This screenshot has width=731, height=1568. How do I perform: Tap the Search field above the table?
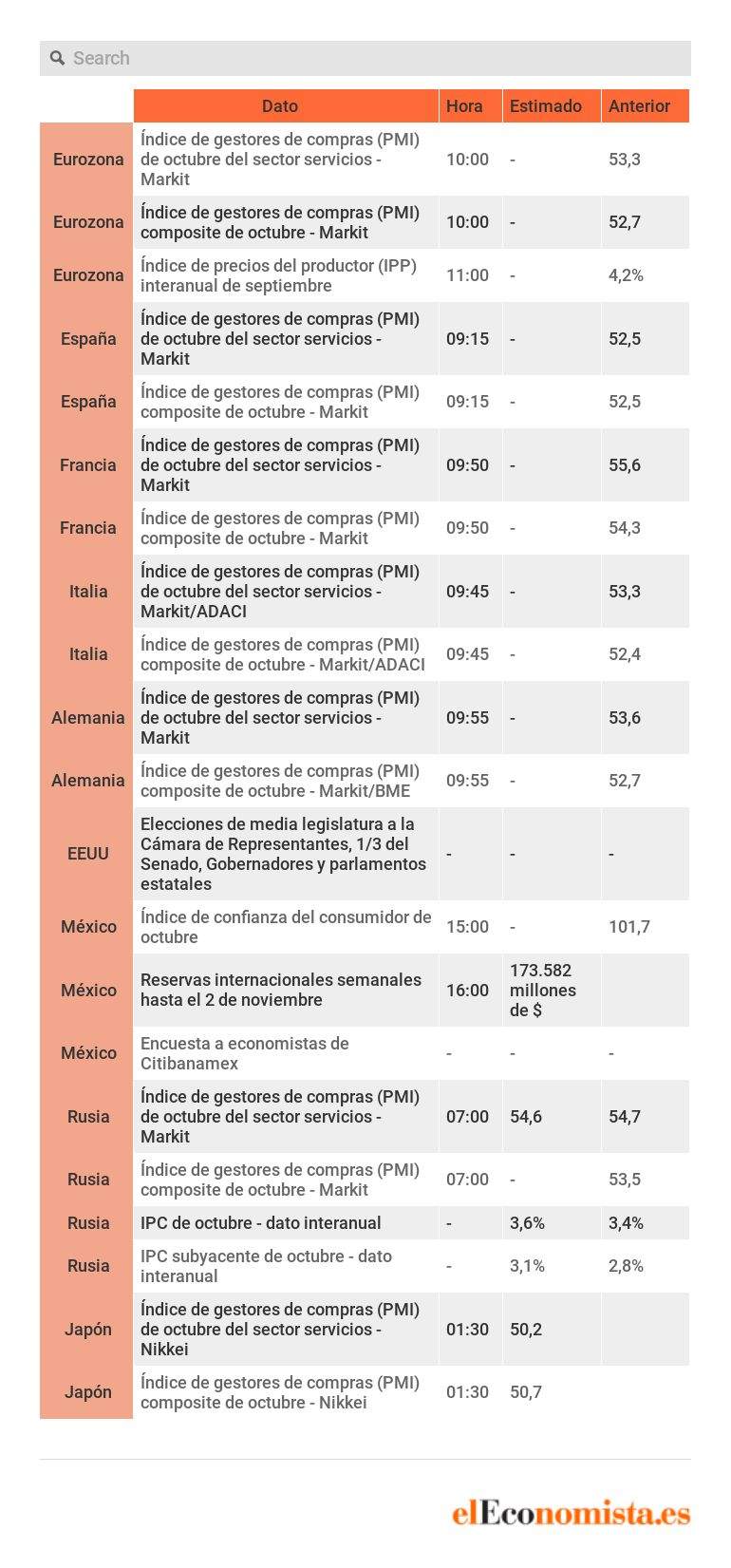coord(365,58)
